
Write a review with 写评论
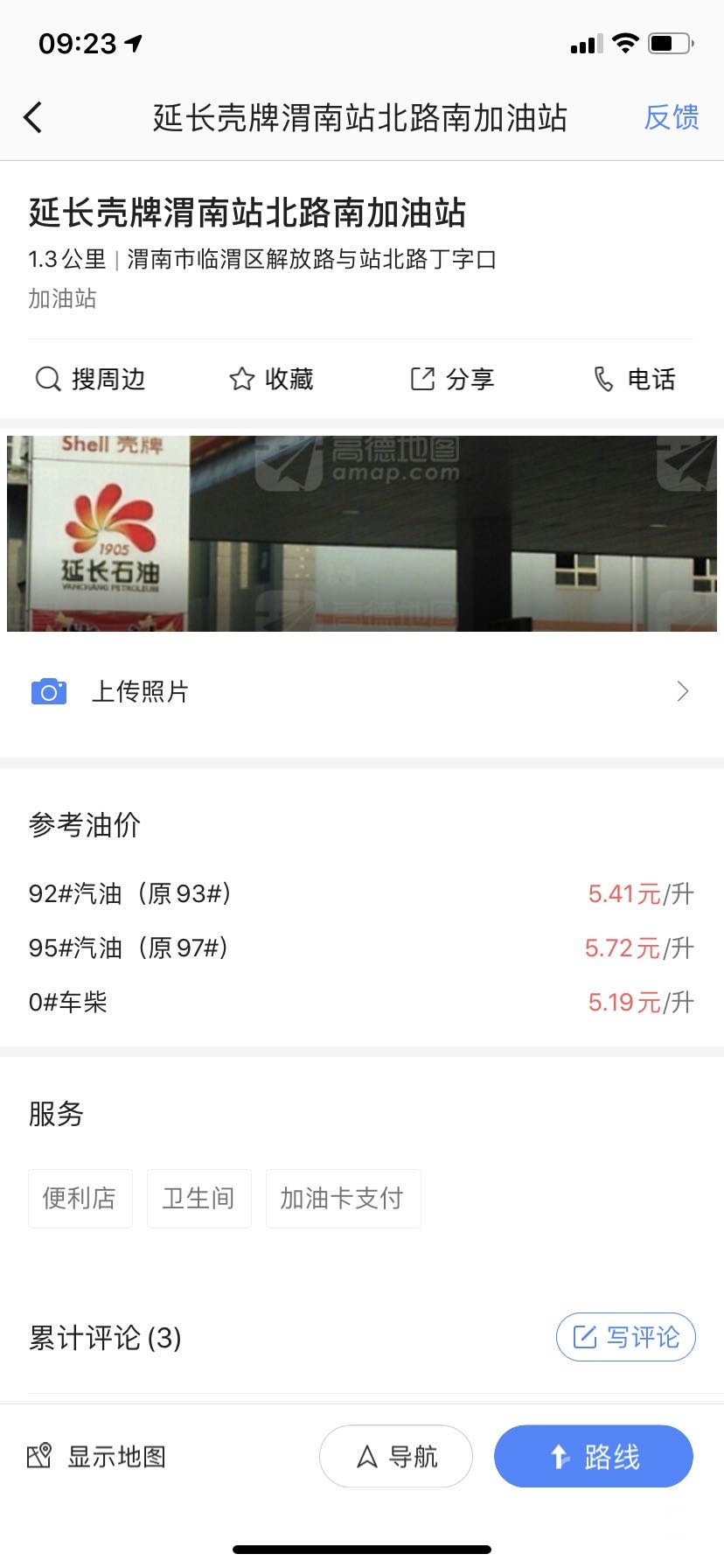tap(625, 1337)
